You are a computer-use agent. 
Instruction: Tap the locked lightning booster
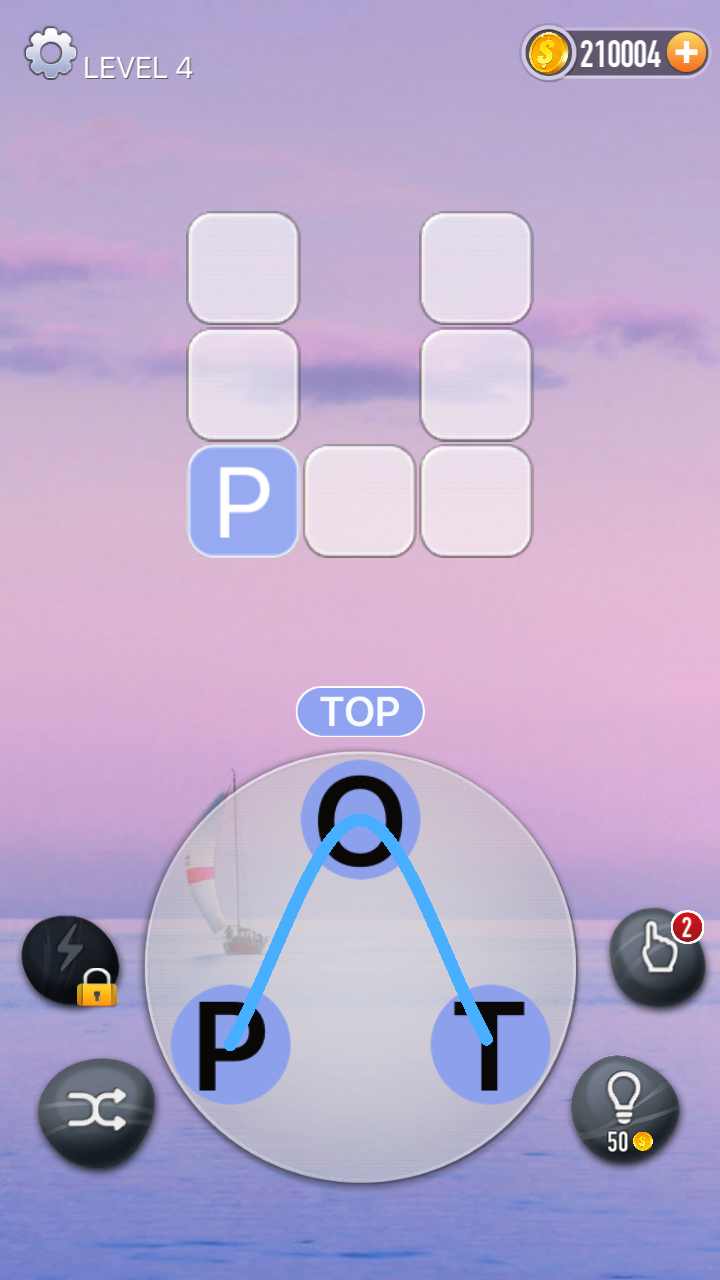70,960
